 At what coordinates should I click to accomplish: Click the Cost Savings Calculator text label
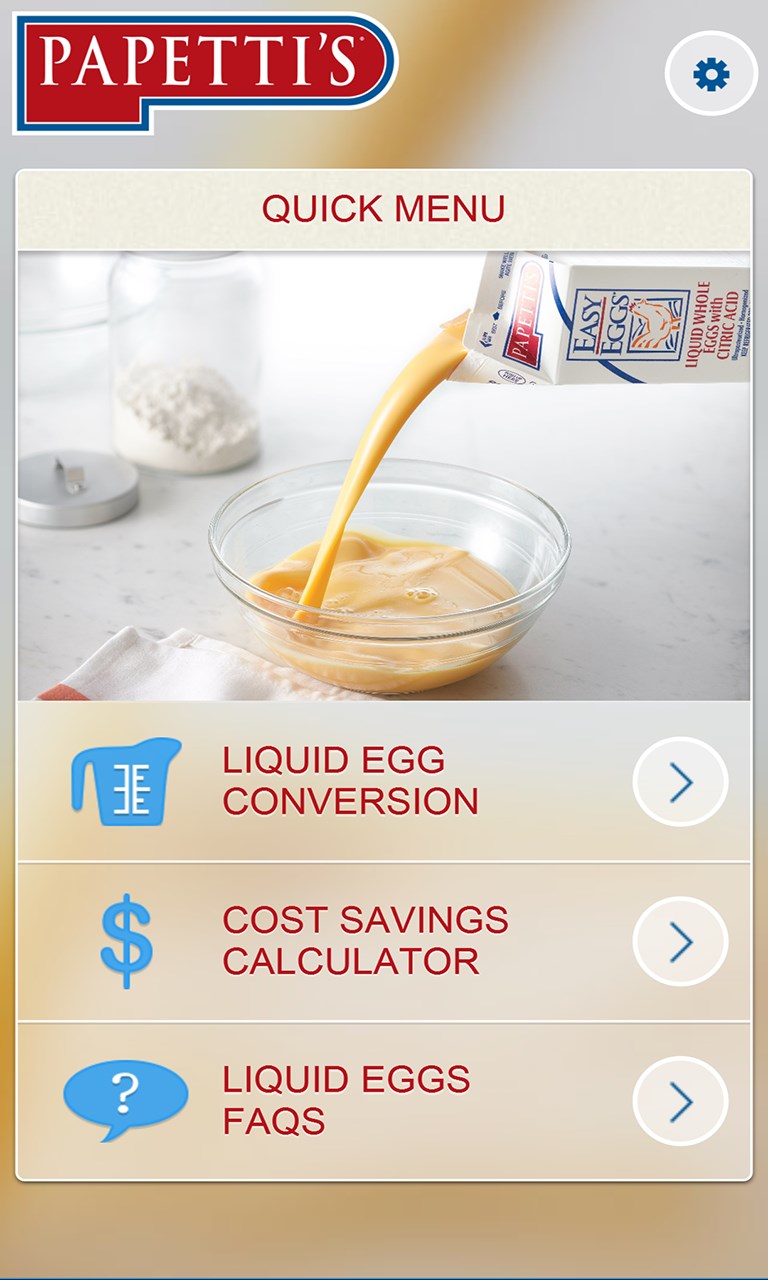pos(367,940)
